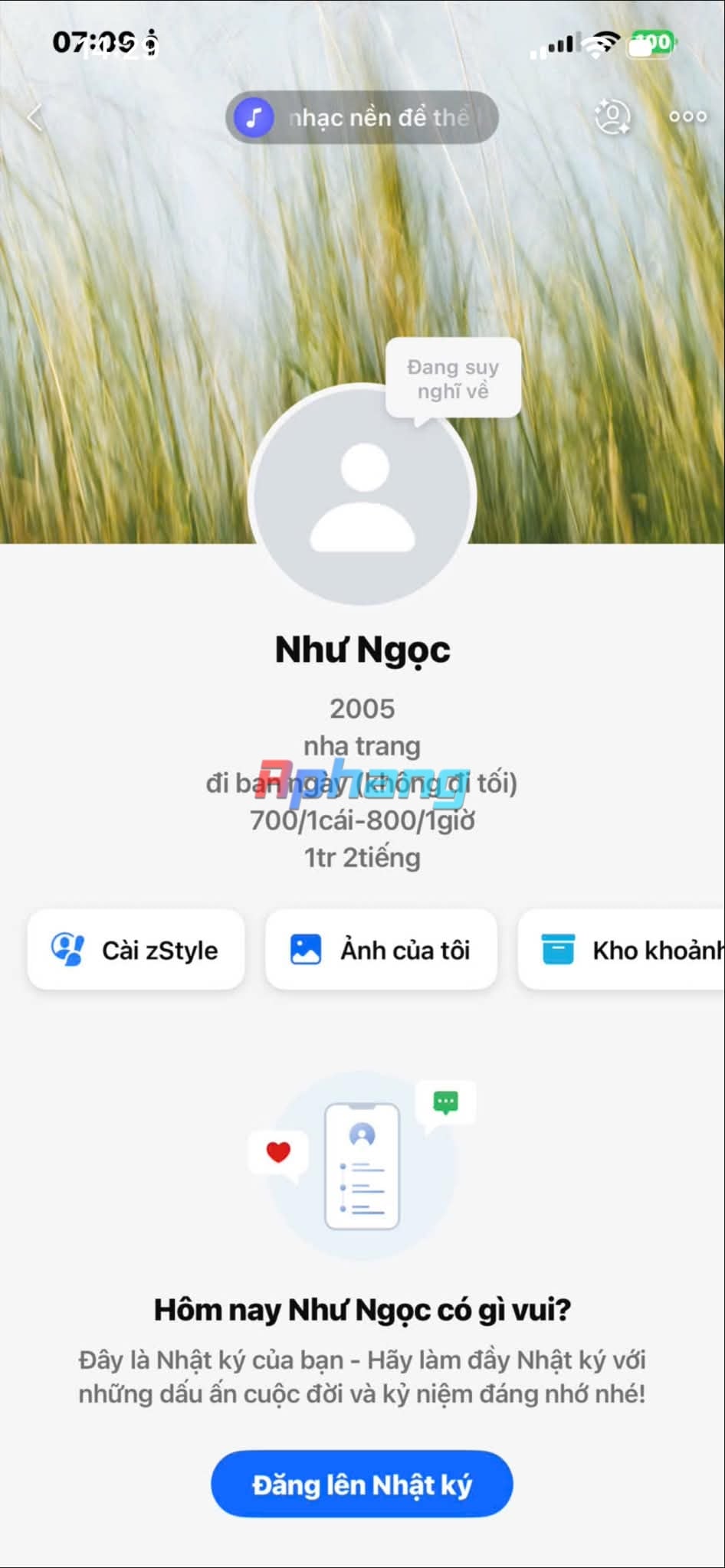Tap the "Đang suy nghĩ về" status bubble
Image resolution: width=725 pixels, height=1568 pixels.
pyautogui.click(x=453, y=378)
